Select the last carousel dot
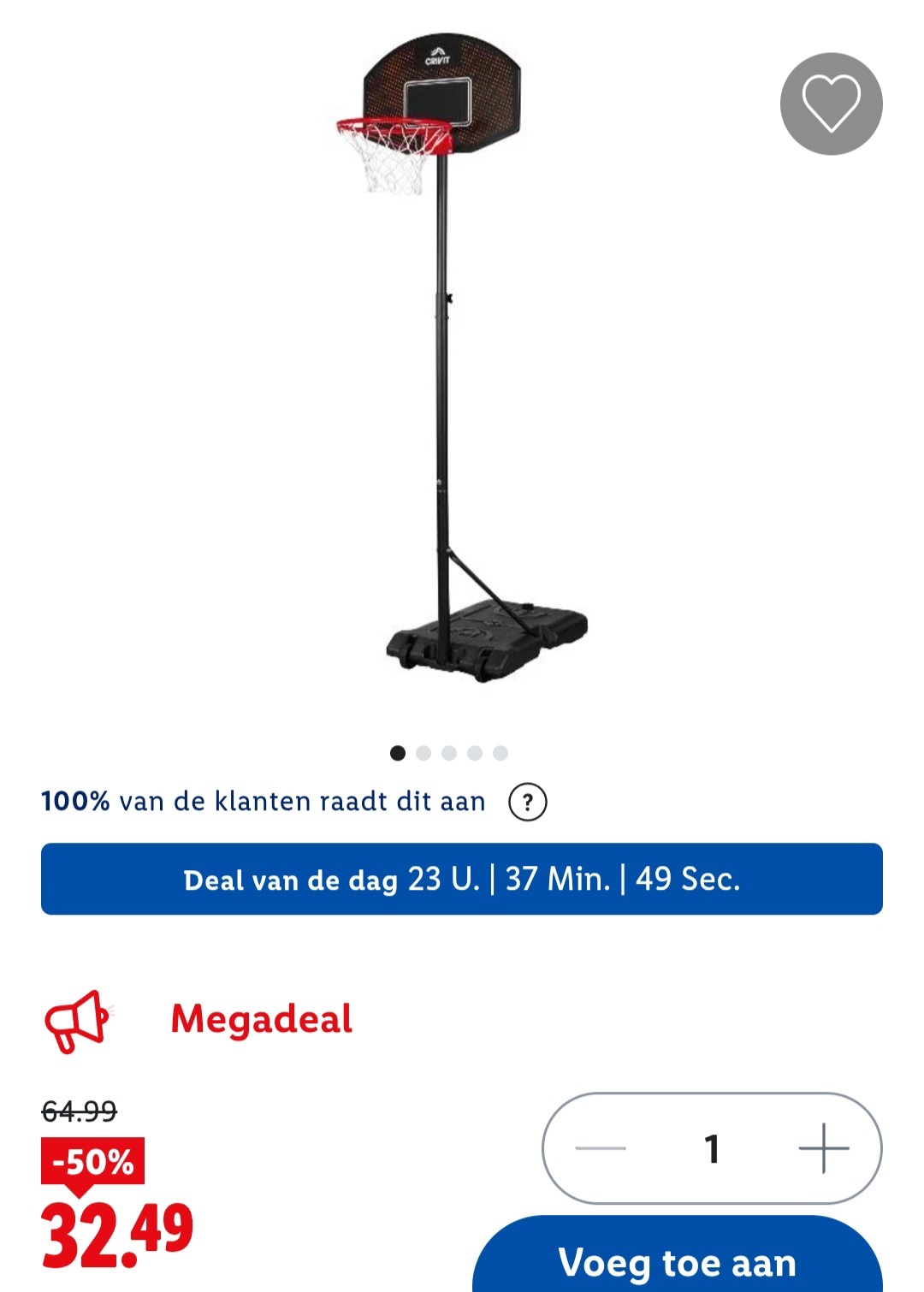 click(x=500, y=753)
